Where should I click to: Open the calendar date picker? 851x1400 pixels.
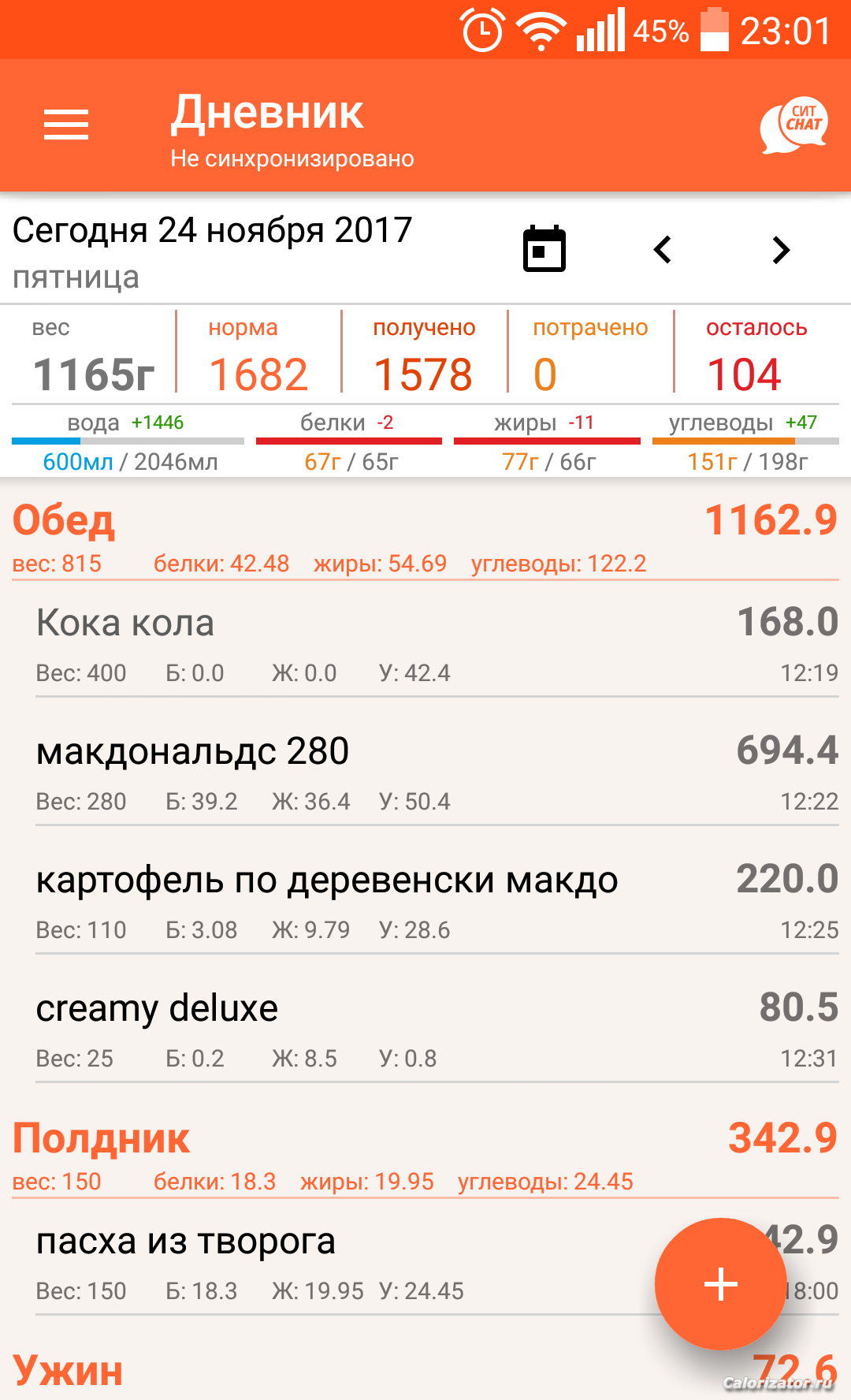pos(544,249)
